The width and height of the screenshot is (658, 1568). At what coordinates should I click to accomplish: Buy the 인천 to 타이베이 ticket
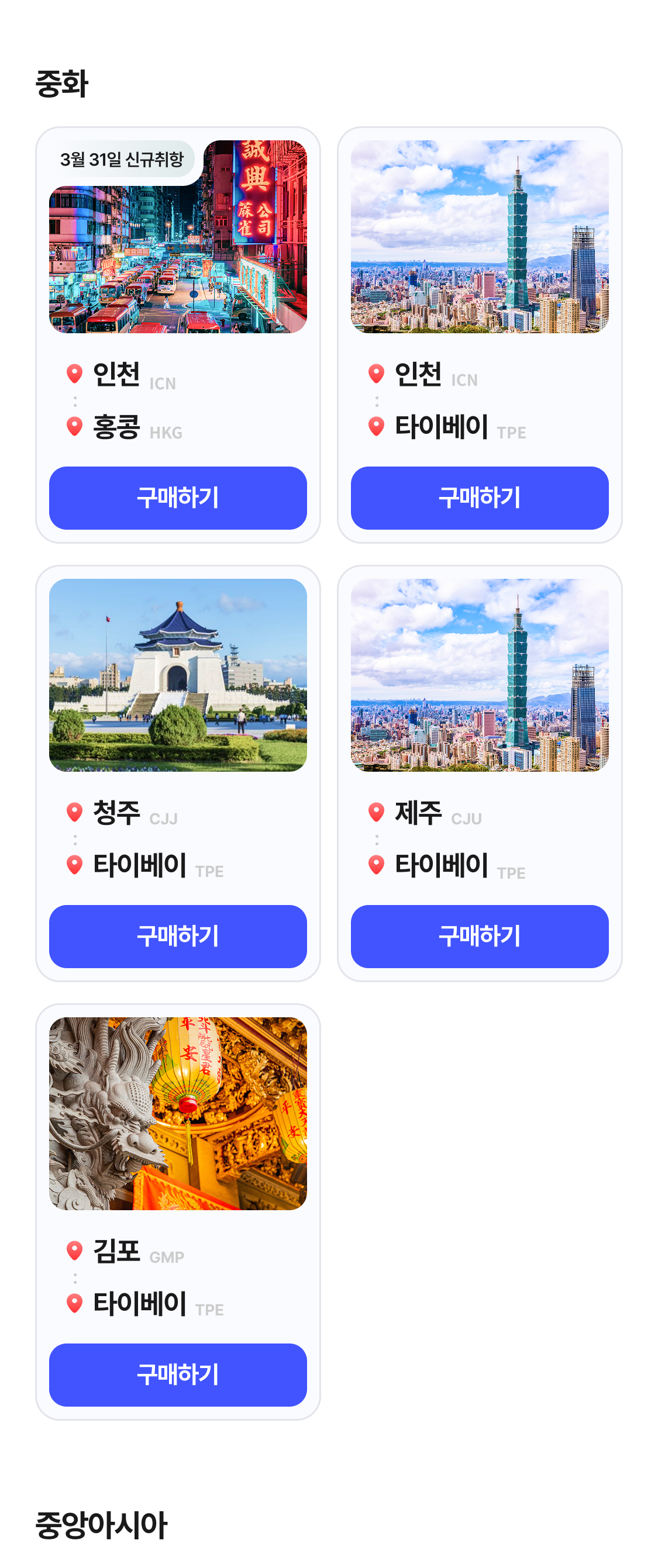point(479,498)
